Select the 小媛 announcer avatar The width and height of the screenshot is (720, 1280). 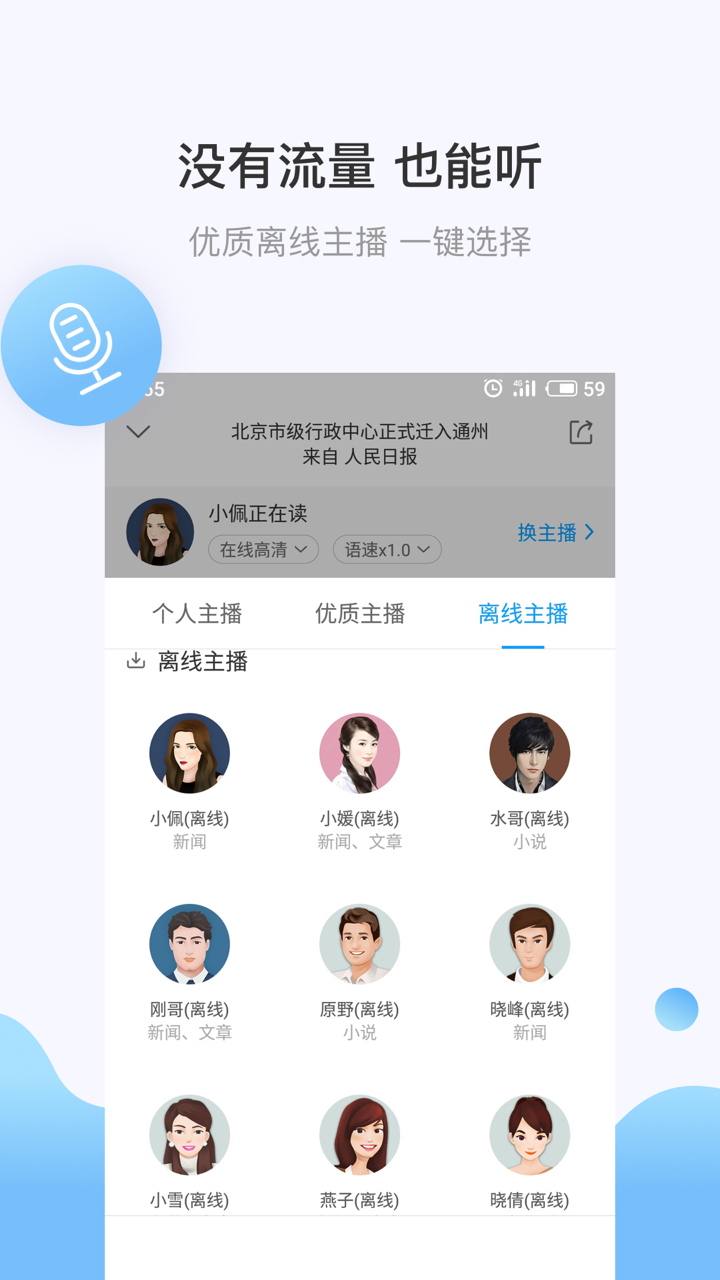(360, 753)
